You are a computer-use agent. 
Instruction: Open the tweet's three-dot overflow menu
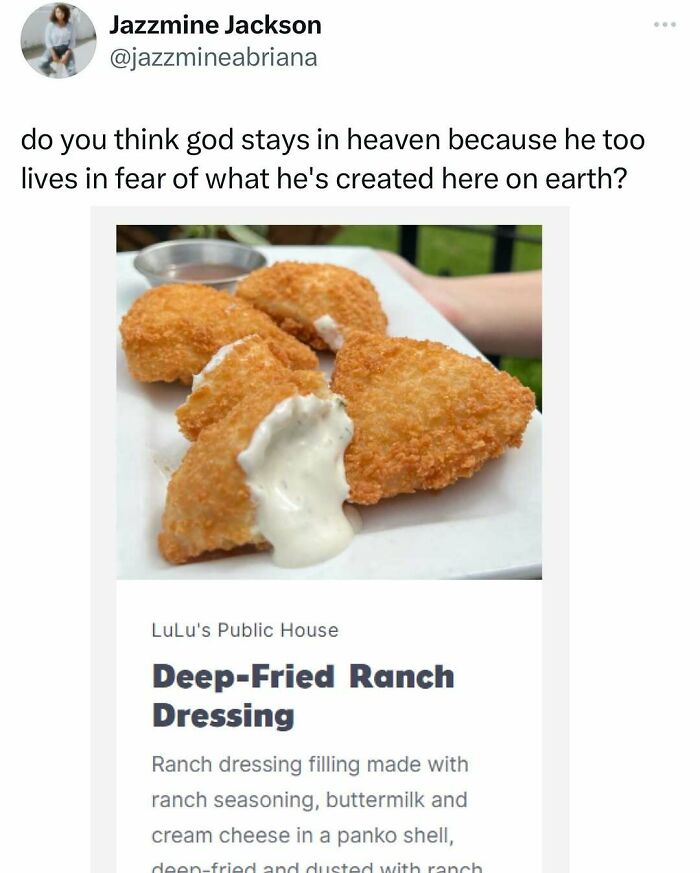664,24
